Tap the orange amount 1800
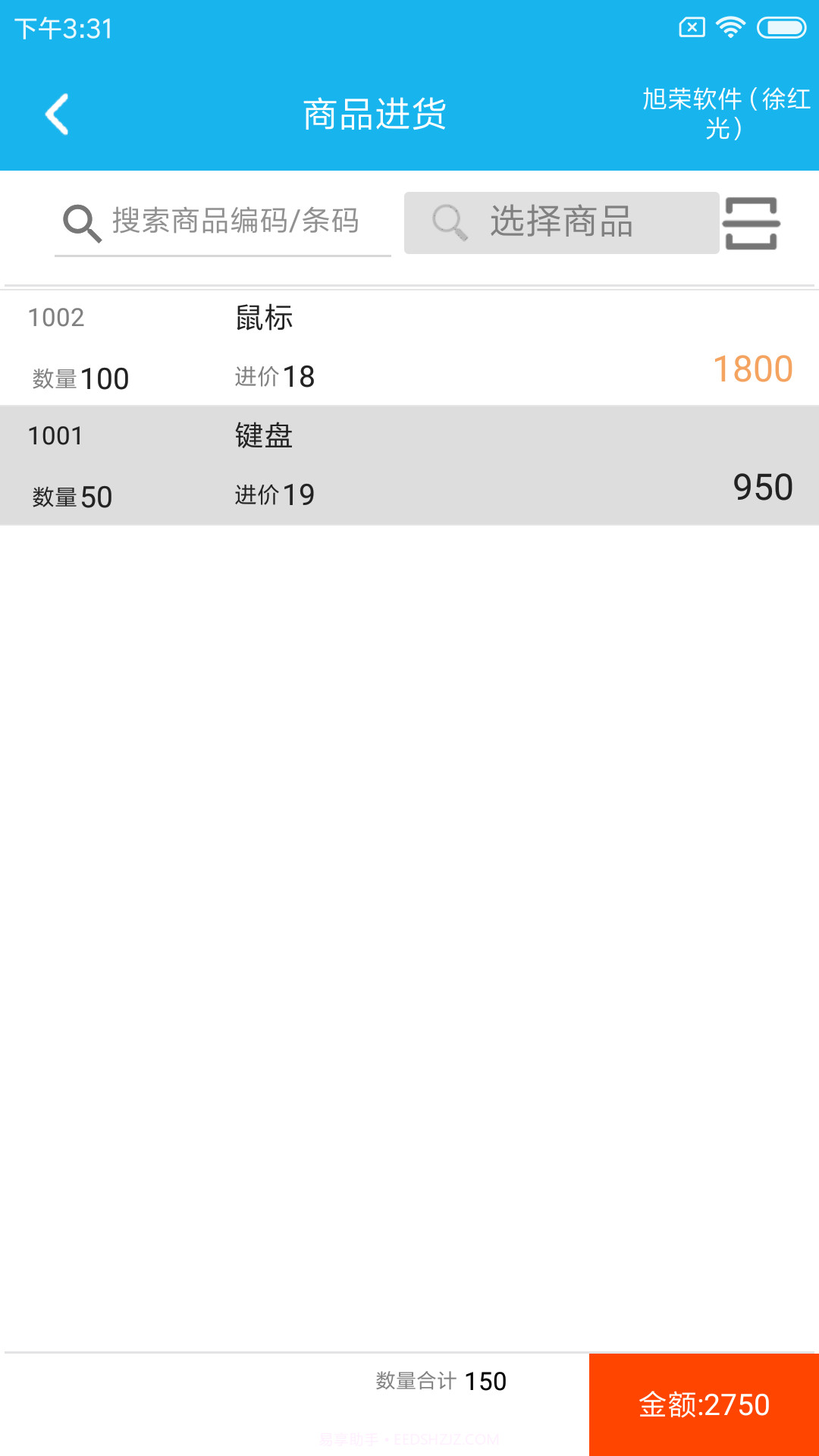This screenshot has width=819, height=1456. [752, 369]
